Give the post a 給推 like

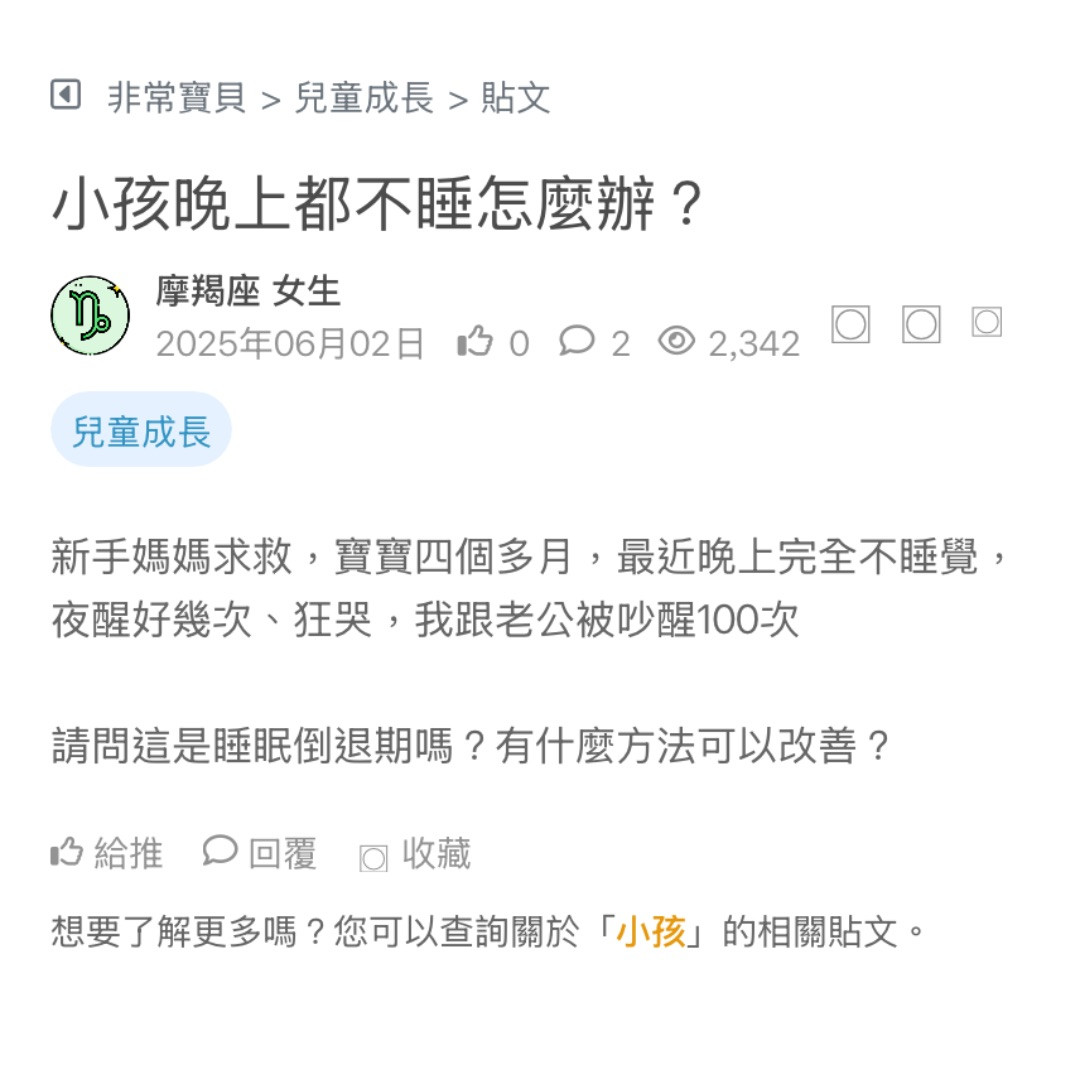[107, 853]
